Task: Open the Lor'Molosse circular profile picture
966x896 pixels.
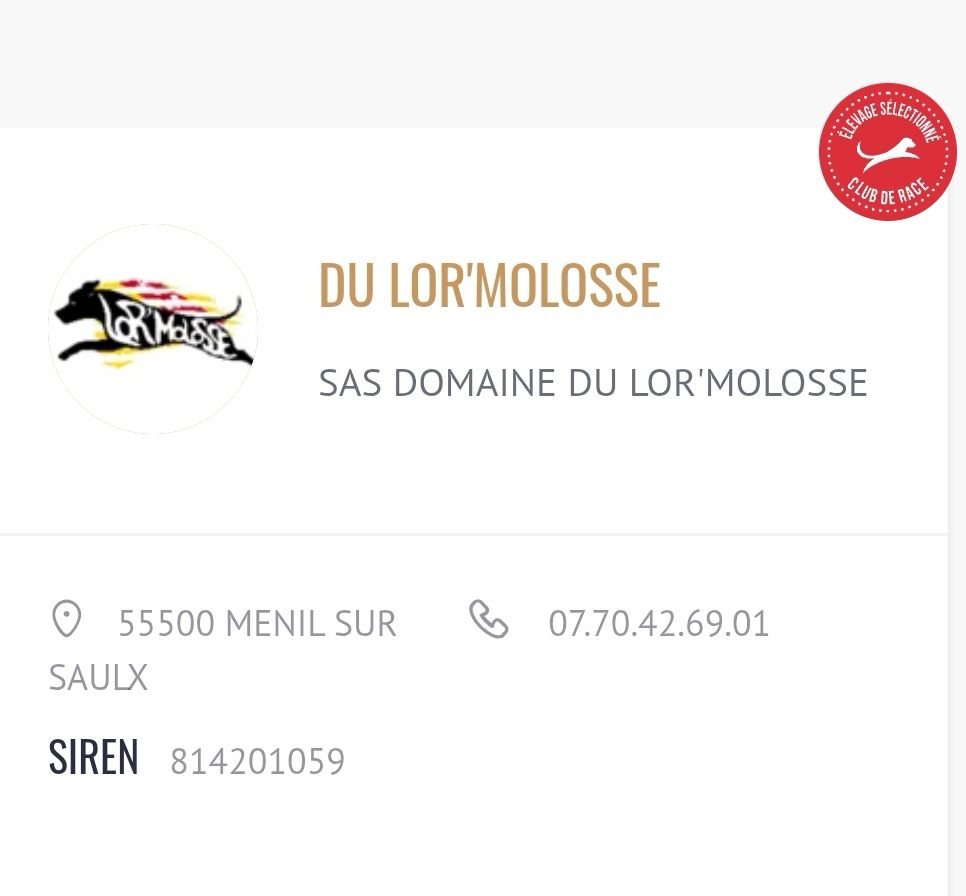Action: (x=153, y=329)
